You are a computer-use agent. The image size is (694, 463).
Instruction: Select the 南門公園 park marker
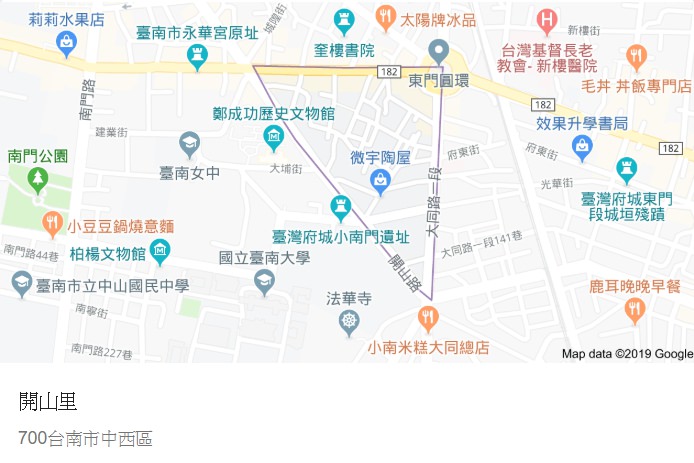38,180
